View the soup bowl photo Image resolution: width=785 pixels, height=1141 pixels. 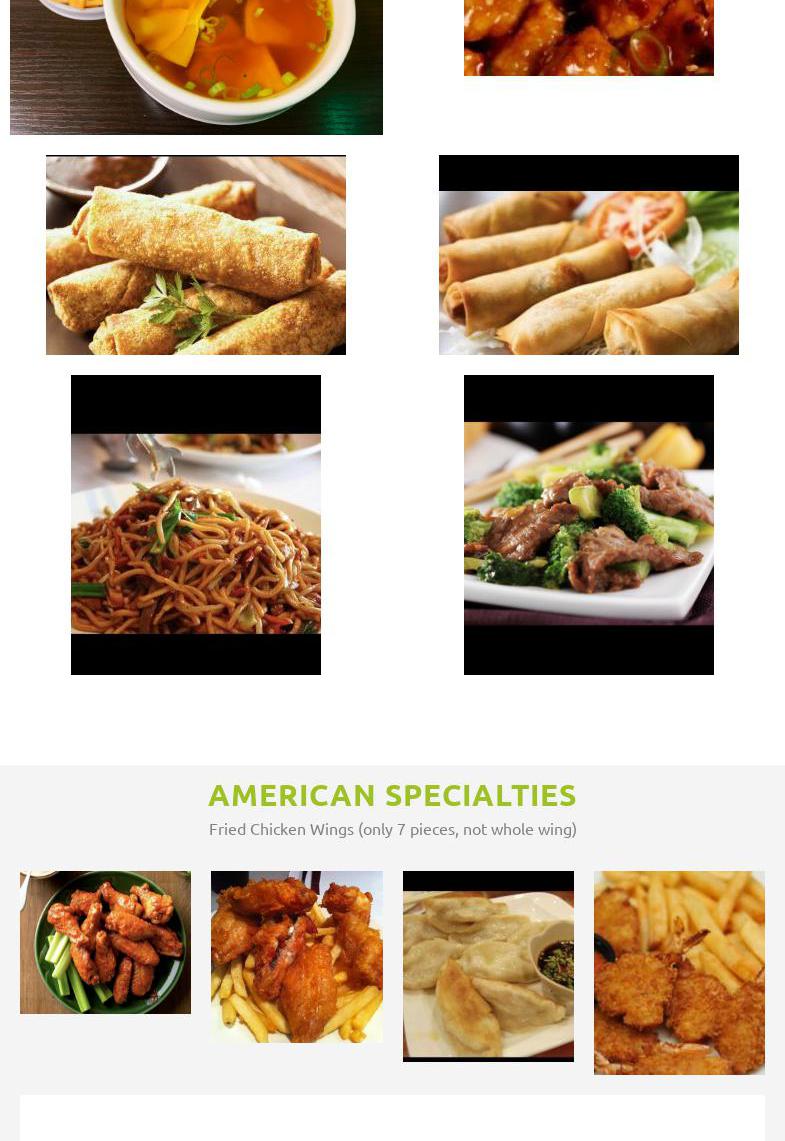196,65
